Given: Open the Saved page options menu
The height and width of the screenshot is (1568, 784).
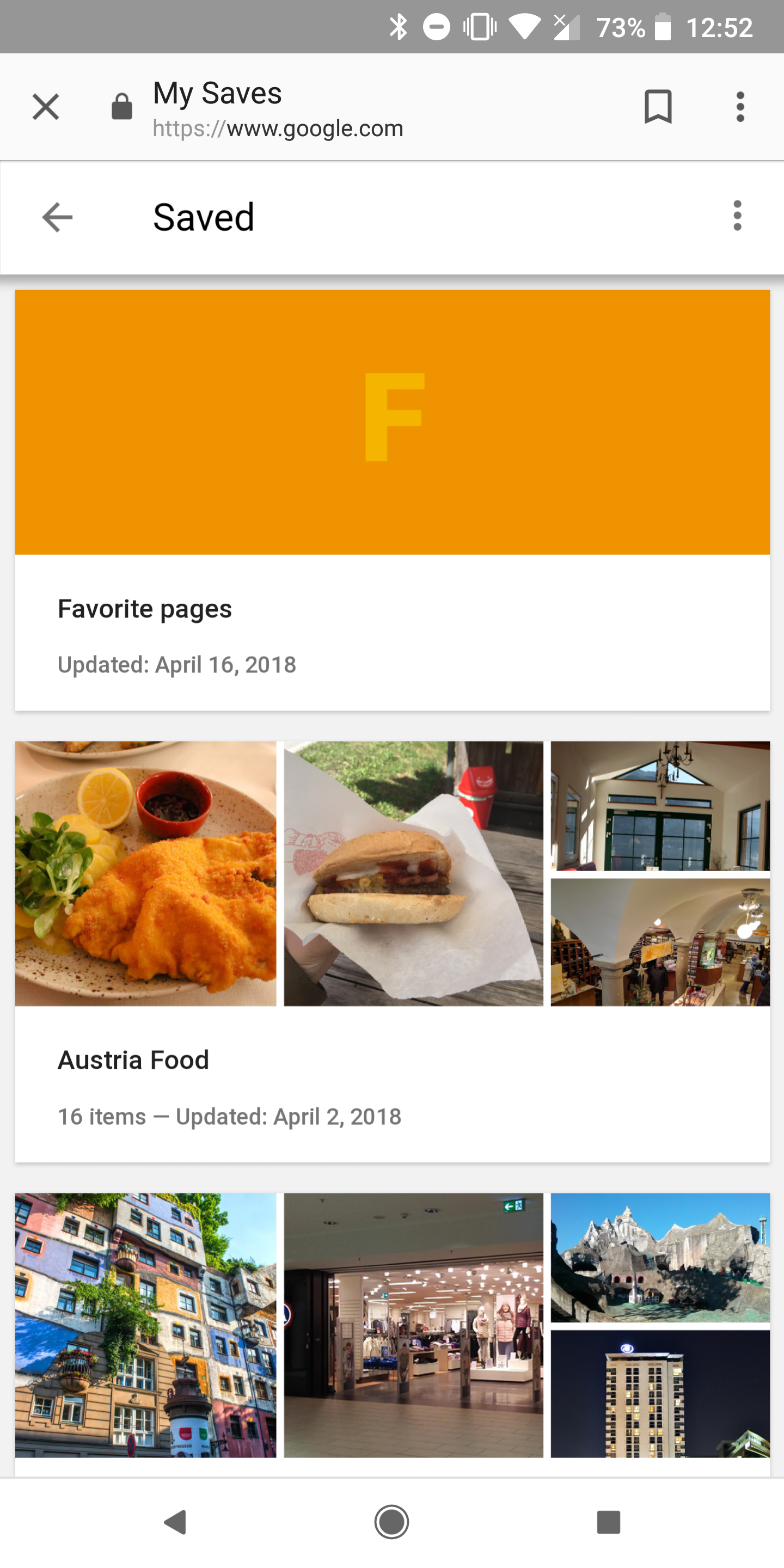Looking at the screenshot, I should tap(737, 216).
